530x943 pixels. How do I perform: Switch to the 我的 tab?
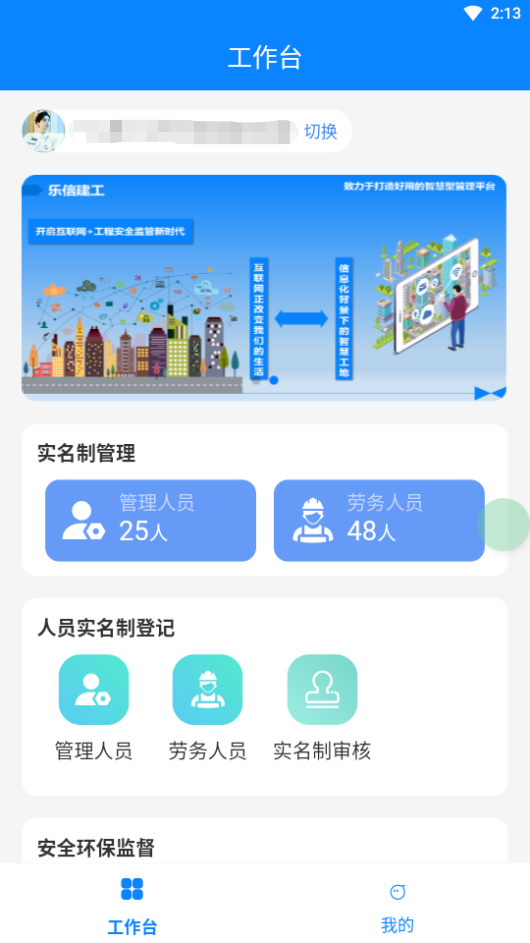coord(397,907)
